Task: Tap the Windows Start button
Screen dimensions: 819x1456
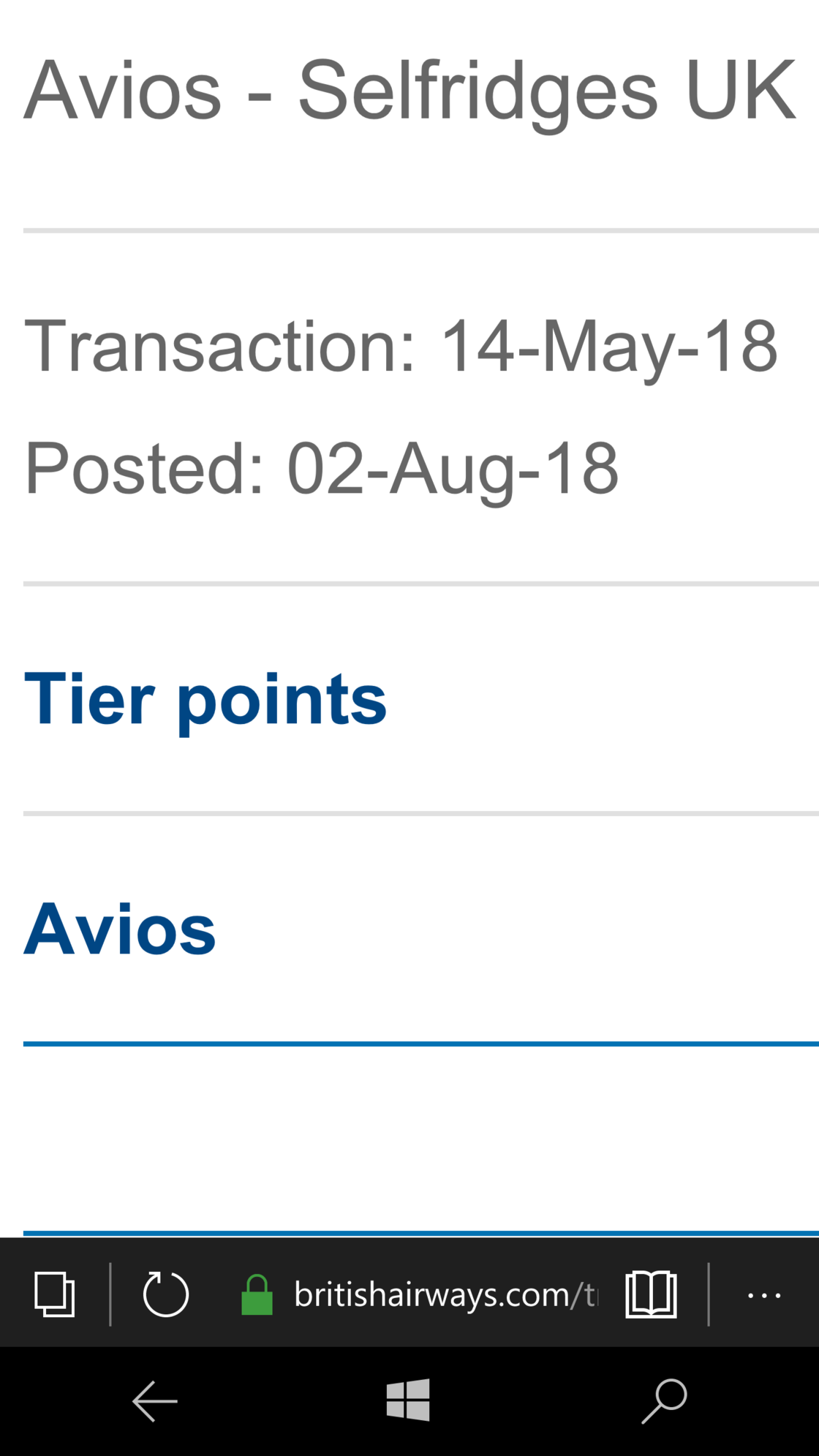Action: 408,1400
